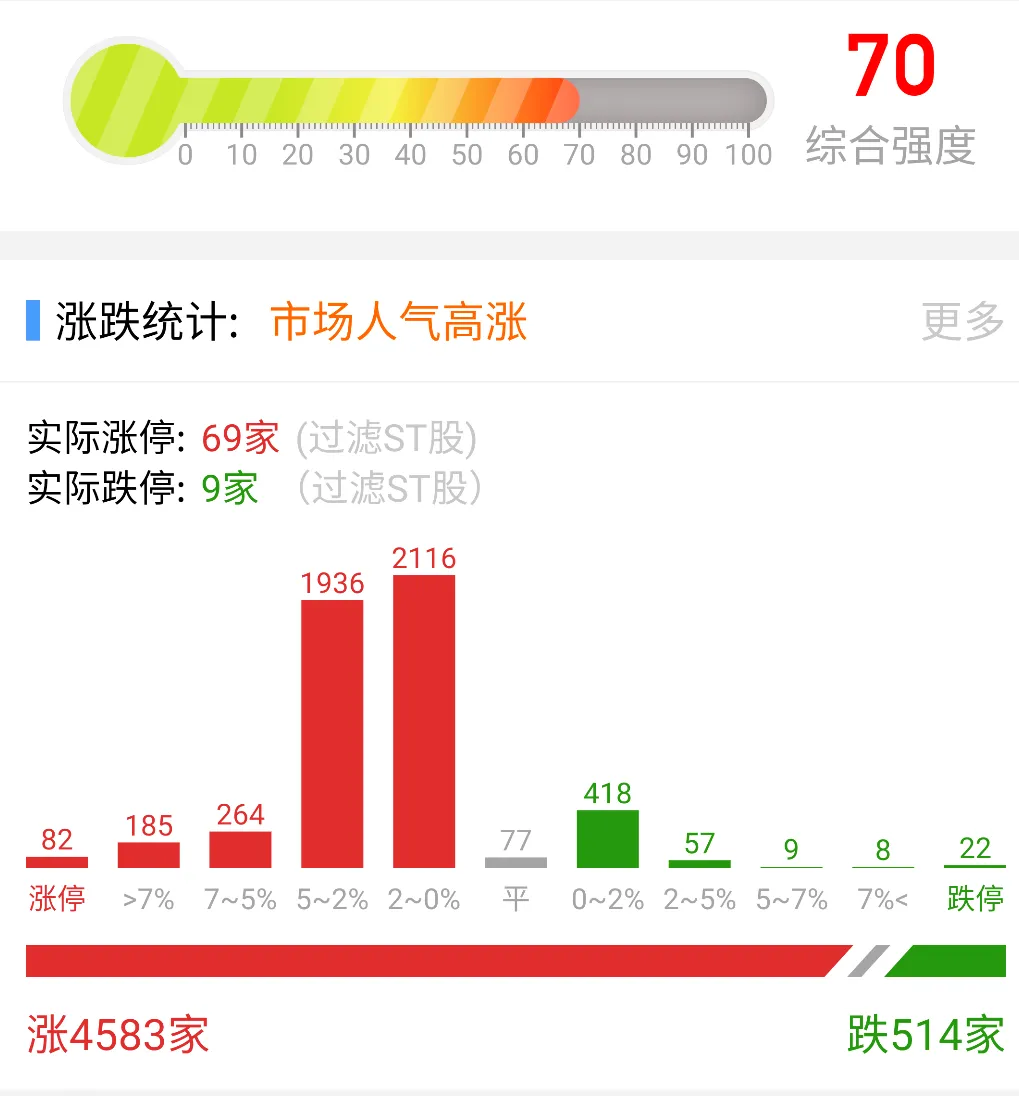Open 更多 for 涨跌统计

coord(962,322)
